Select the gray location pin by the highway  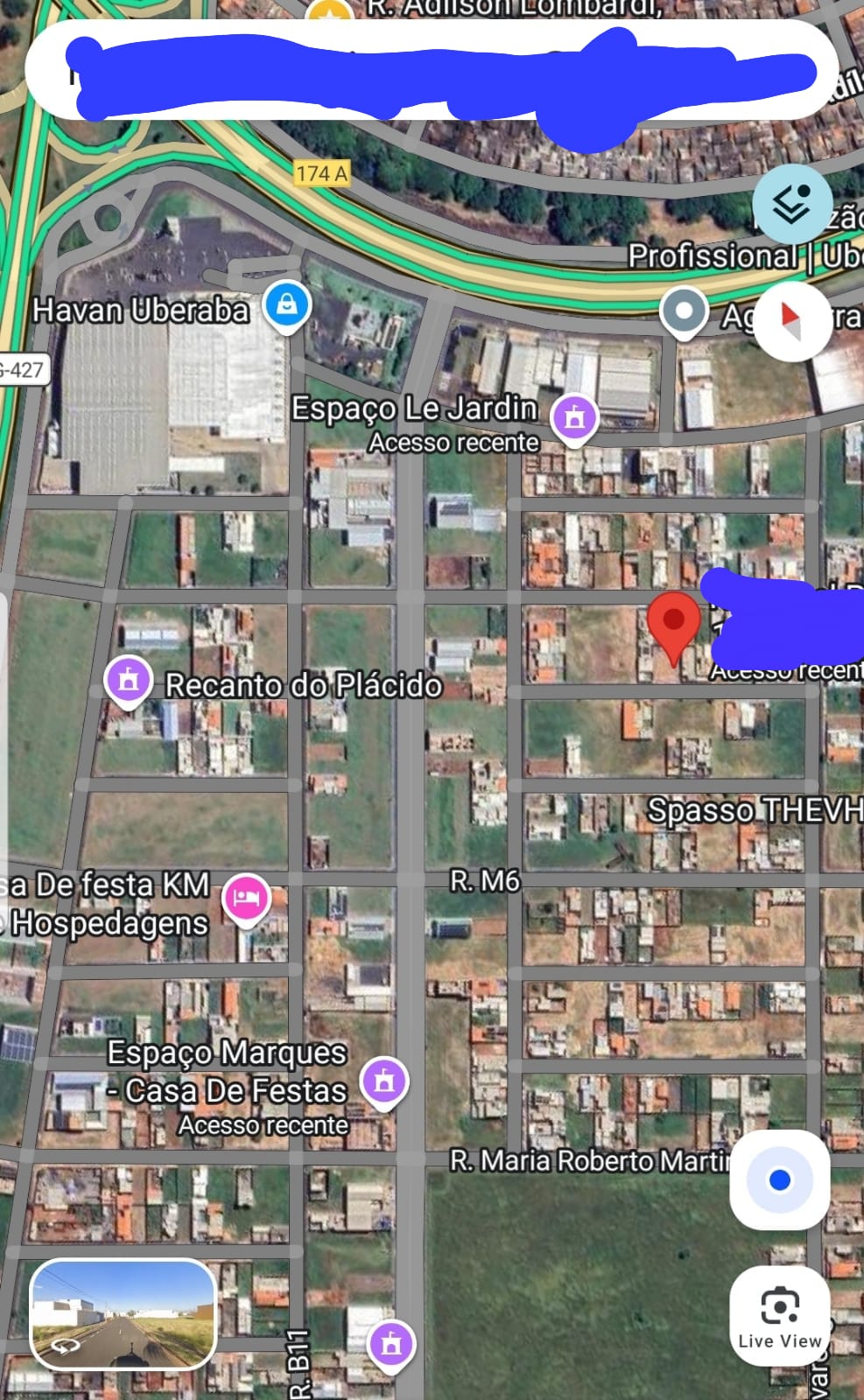click(684, 311)
